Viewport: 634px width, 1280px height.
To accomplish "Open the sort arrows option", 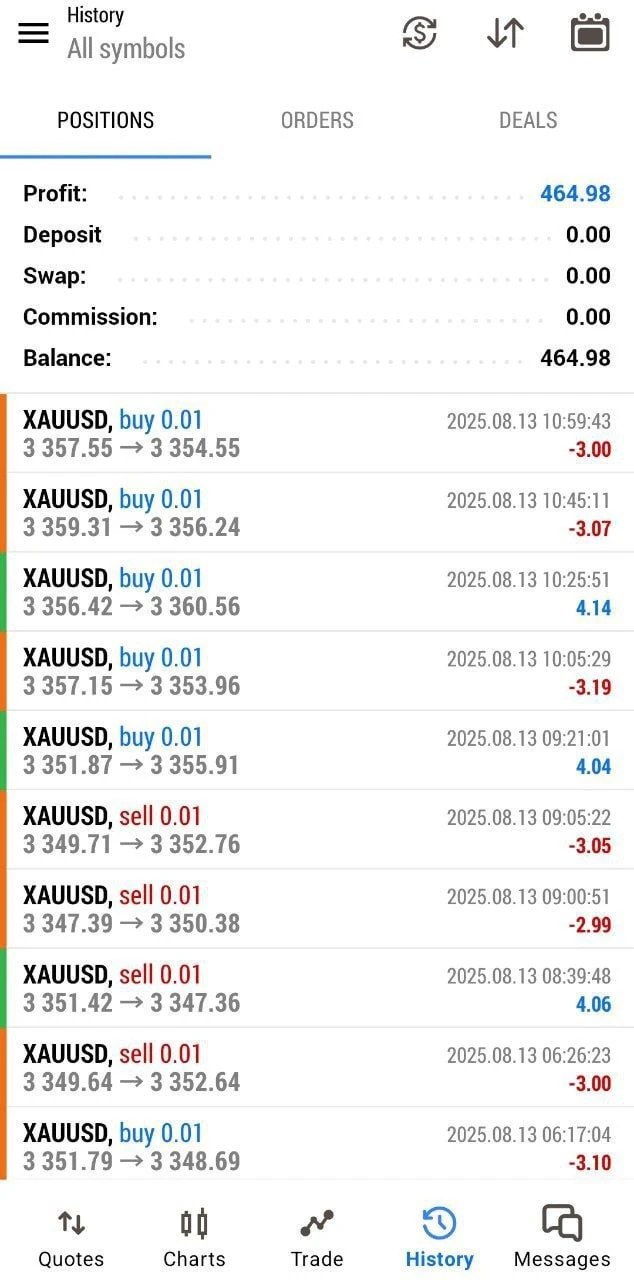I will 505,33.
